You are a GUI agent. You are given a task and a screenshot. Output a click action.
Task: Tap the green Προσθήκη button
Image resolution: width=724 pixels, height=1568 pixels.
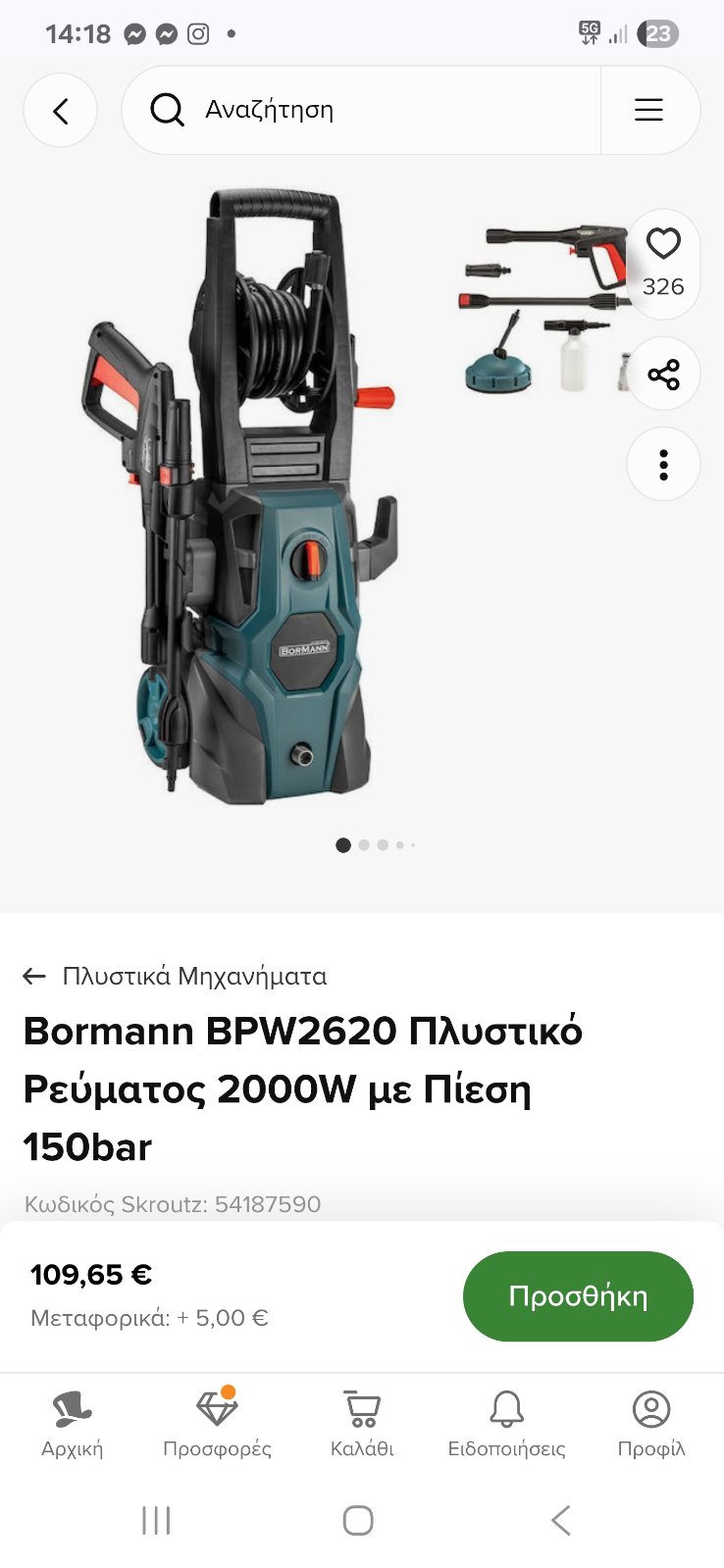pyautogui.click(x=578, y=1296)
